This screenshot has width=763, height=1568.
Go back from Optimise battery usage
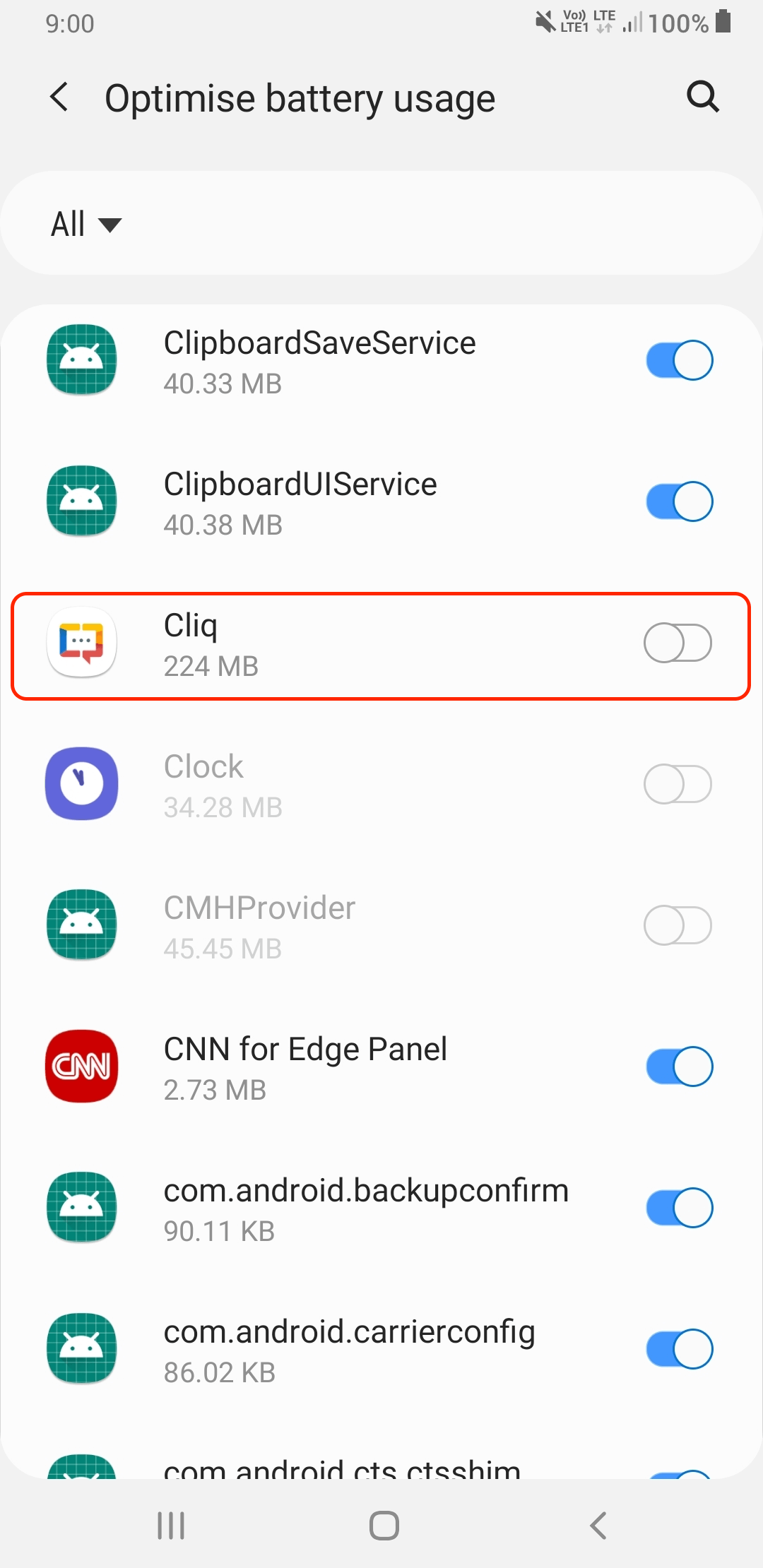point(60,97)
